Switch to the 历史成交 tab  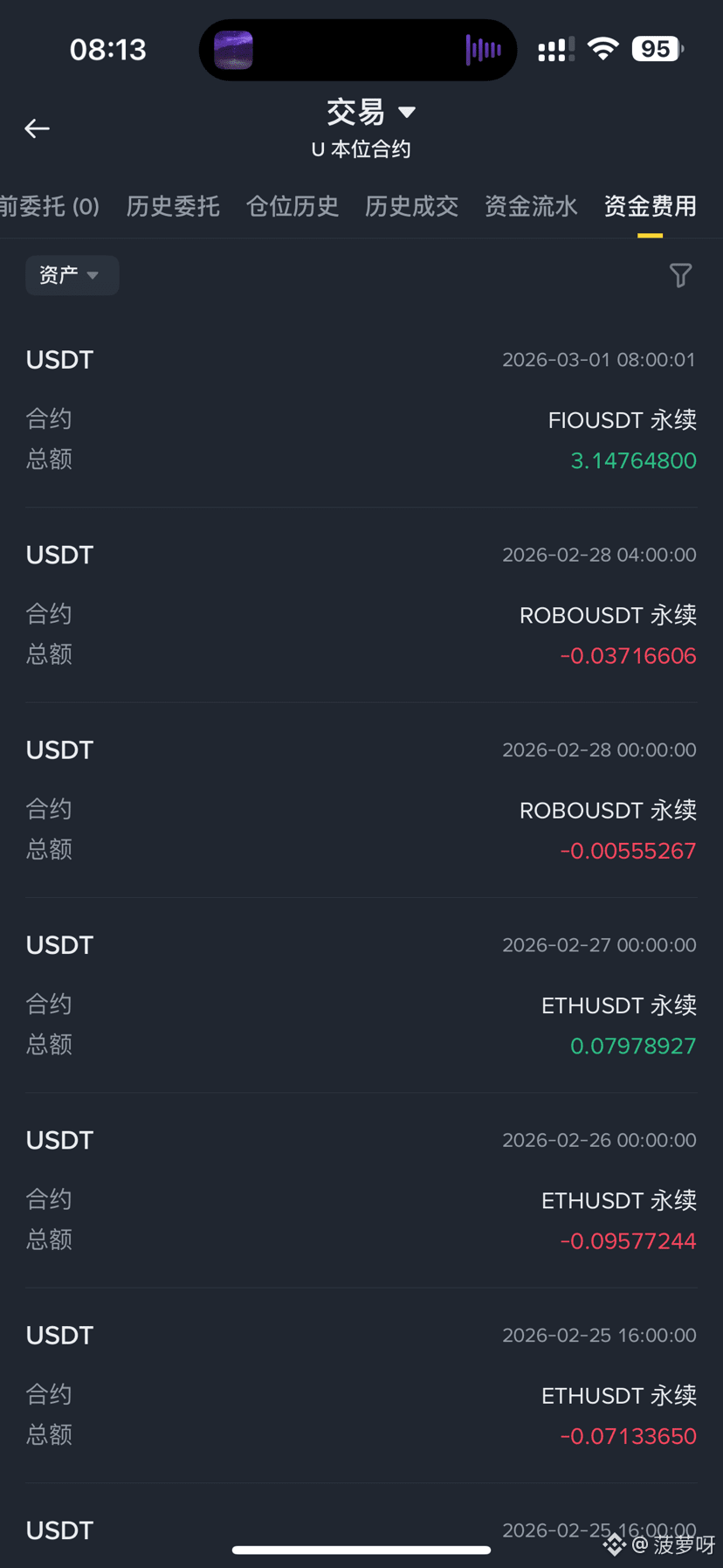tap(411, 206)
